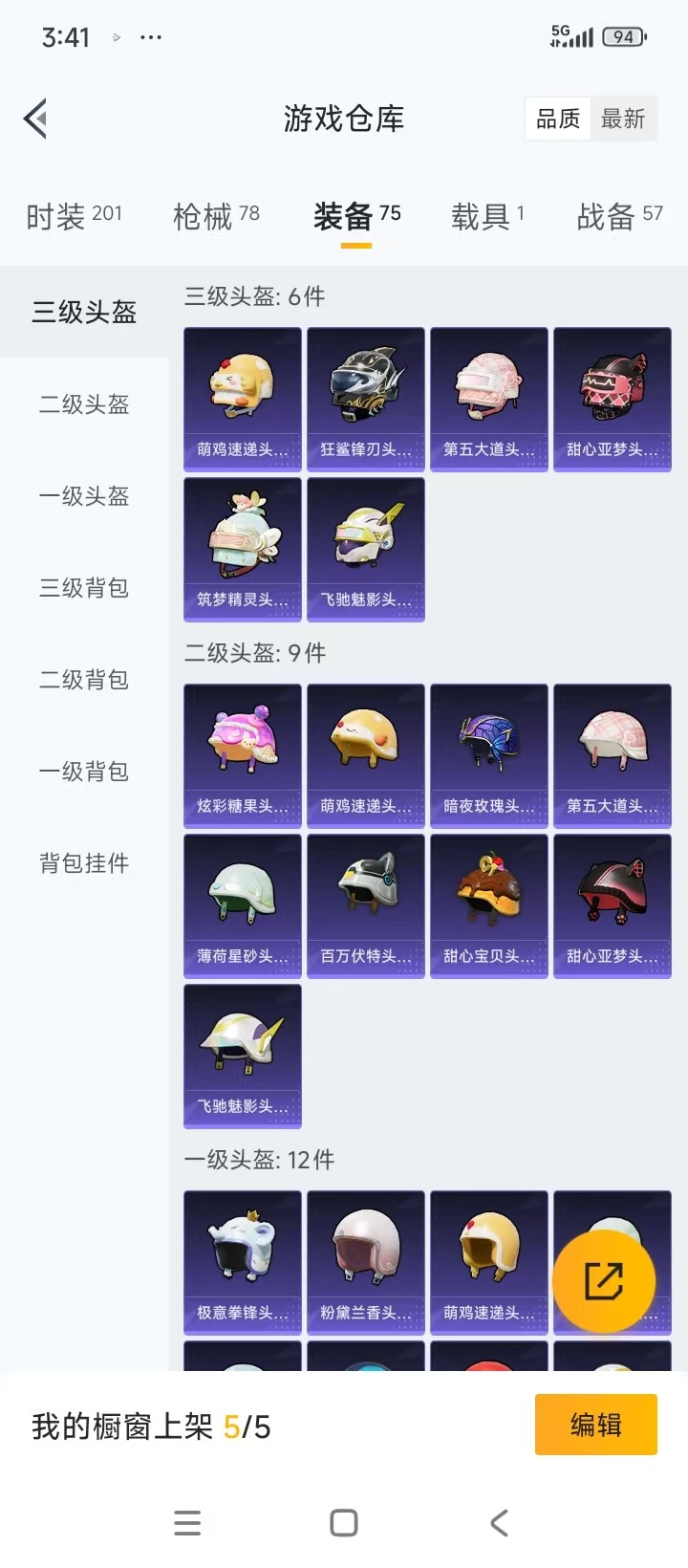The height and width of the screenshot is (1568, 688).
Task: Switch sorting to 最新
Action: tap(625, 119)
